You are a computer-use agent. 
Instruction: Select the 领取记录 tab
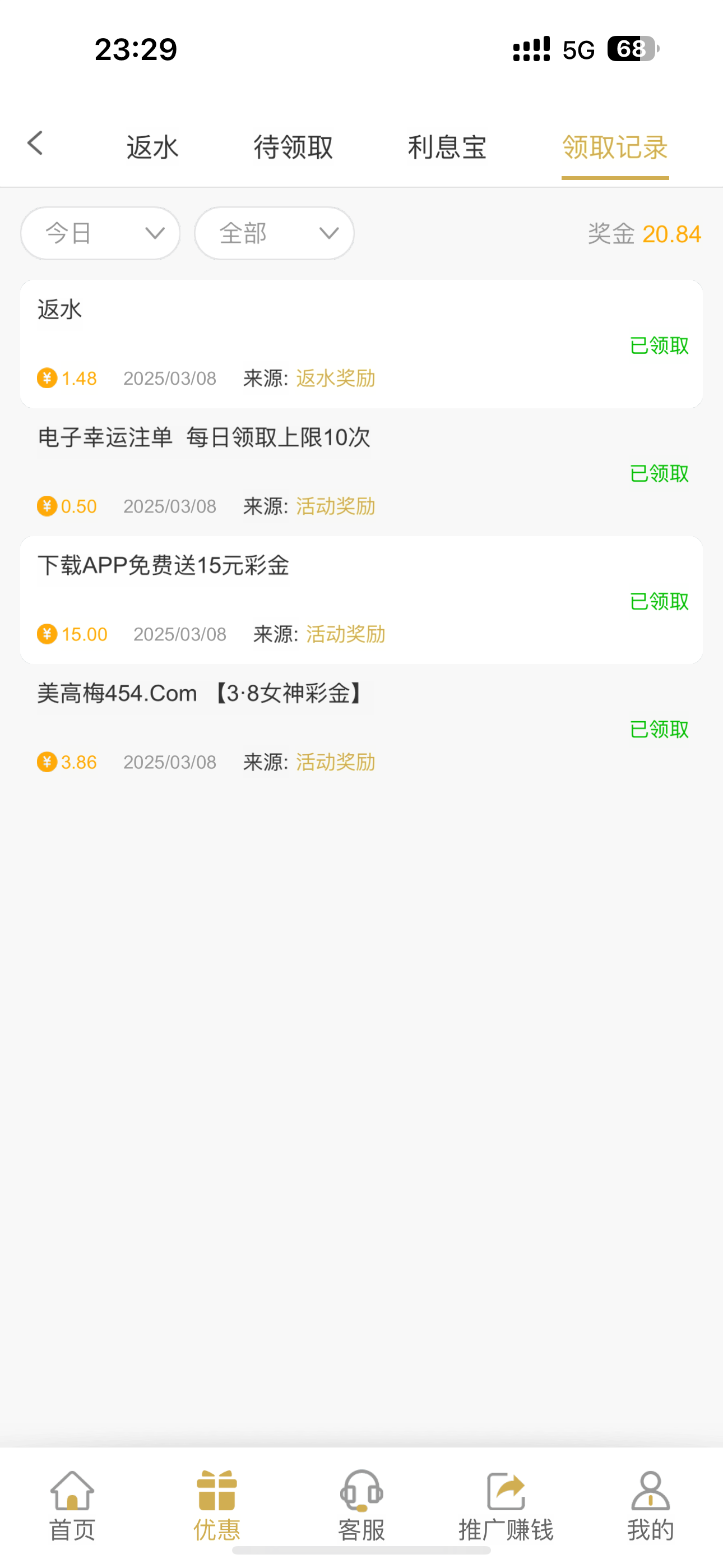tap(615, 147)
